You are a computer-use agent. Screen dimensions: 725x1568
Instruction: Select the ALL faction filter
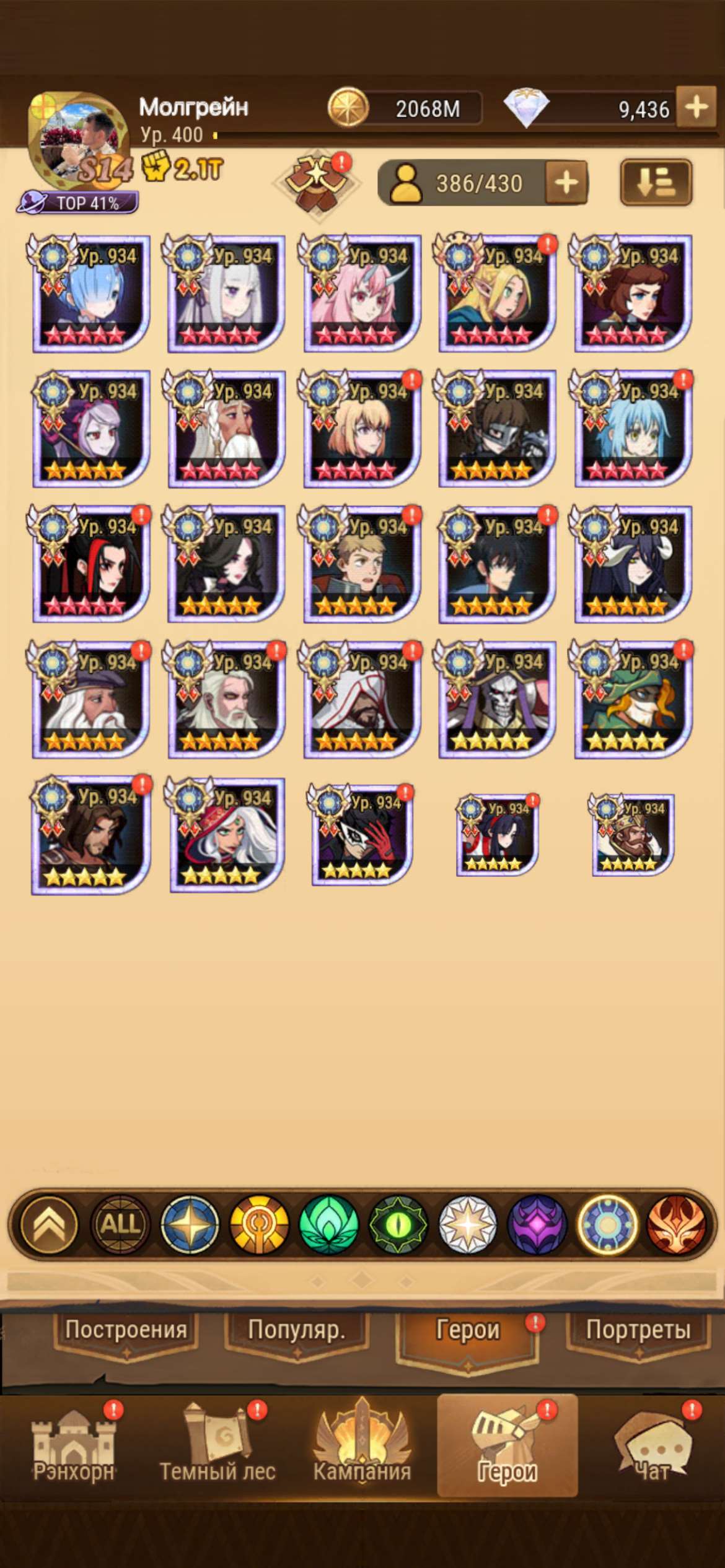tap(120, 1224)
